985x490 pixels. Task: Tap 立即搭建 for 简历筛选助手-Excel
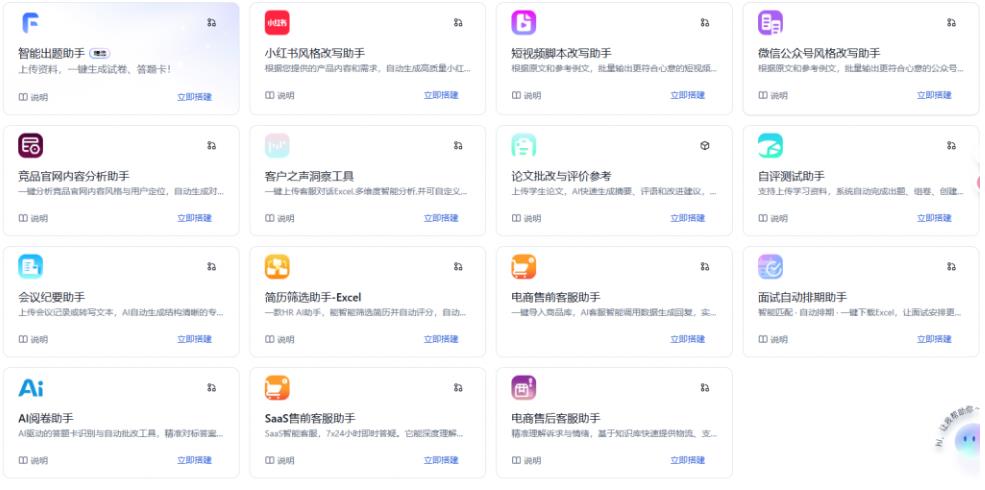pyautogui.click(x=441, y=339)
